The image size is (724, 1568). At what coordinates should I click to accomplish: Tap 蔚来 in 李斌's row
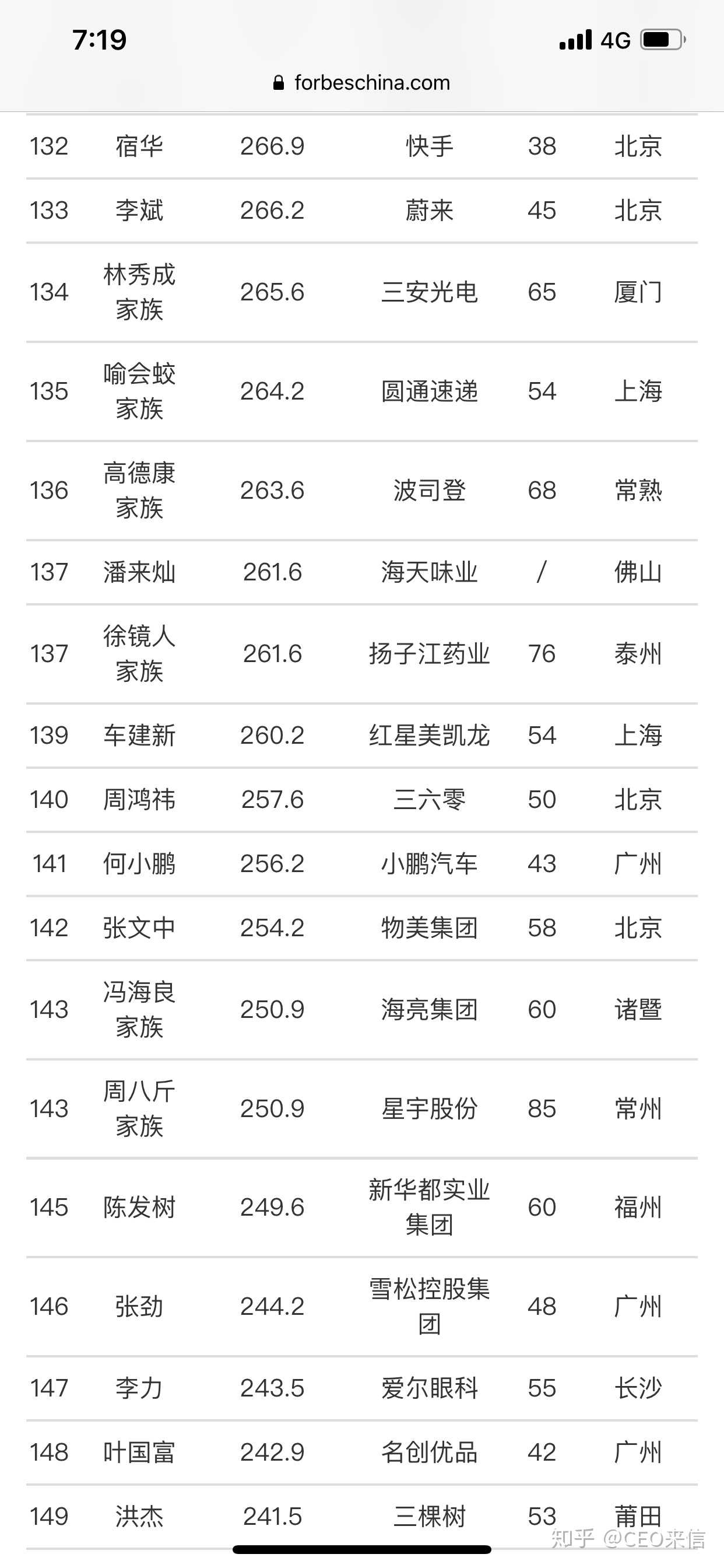(430, 210)
